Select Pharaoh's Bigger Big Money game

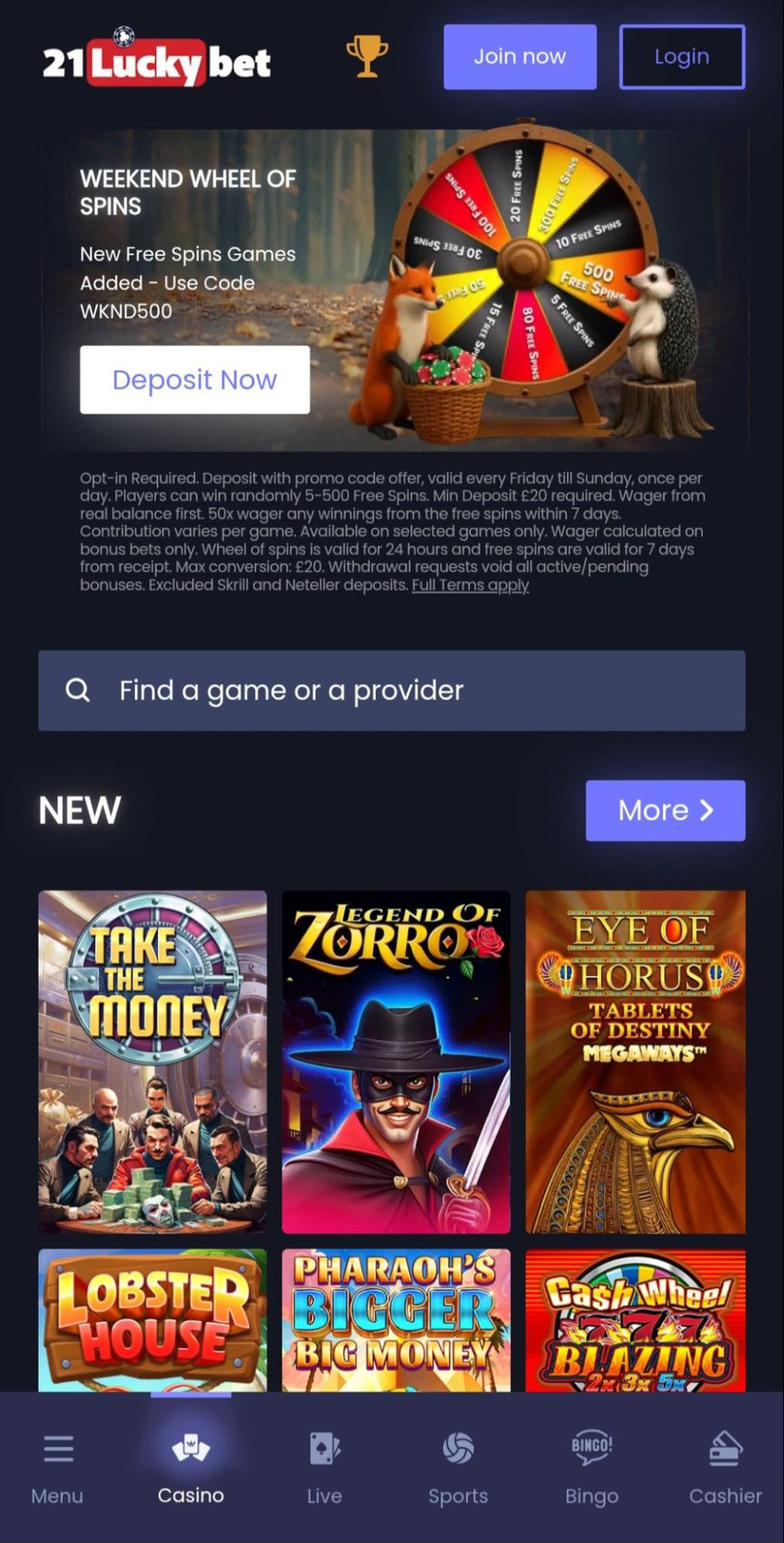pyautogui.click(x=396, y=1319)
